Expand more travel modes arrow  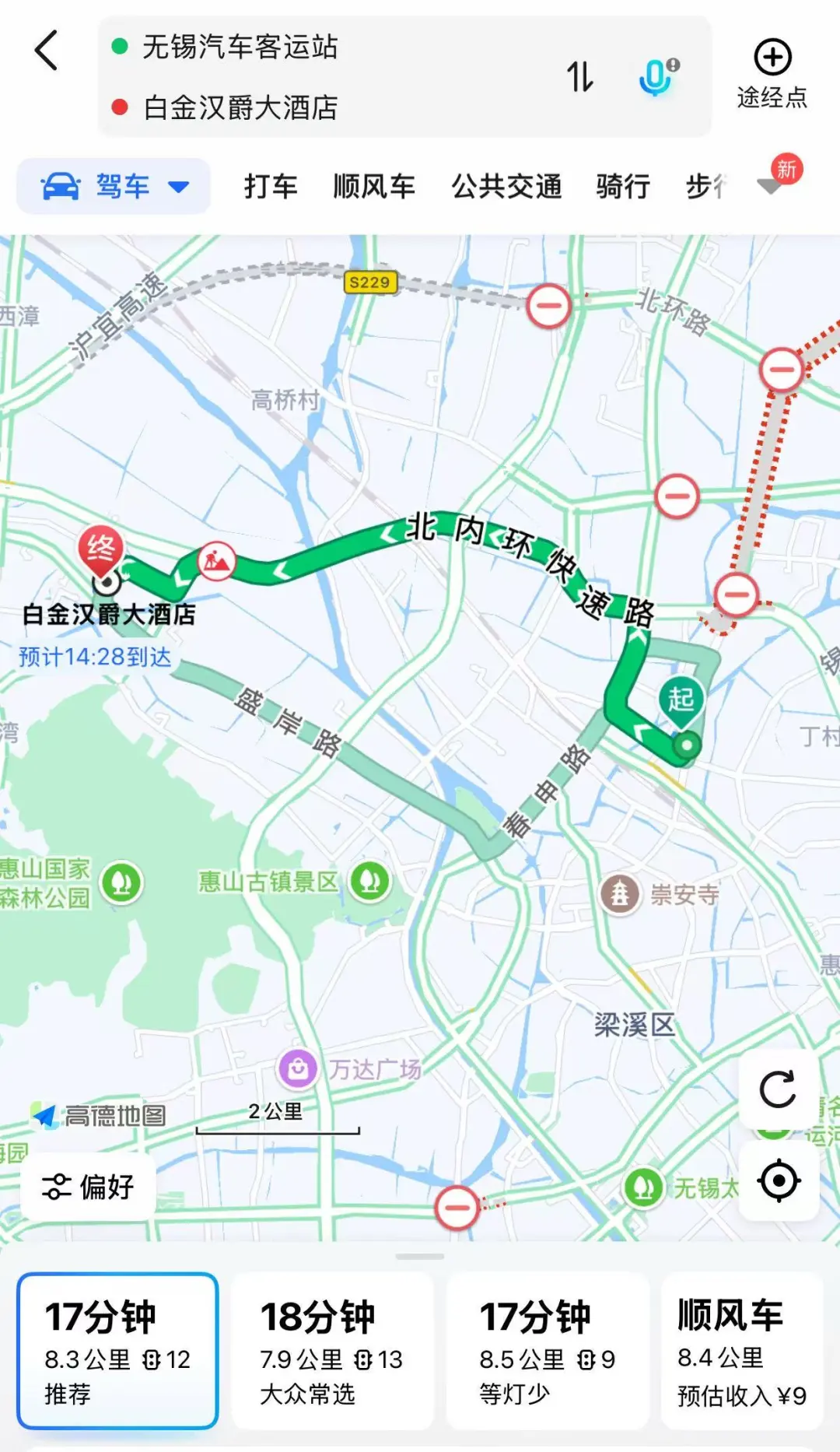[770, 185]
